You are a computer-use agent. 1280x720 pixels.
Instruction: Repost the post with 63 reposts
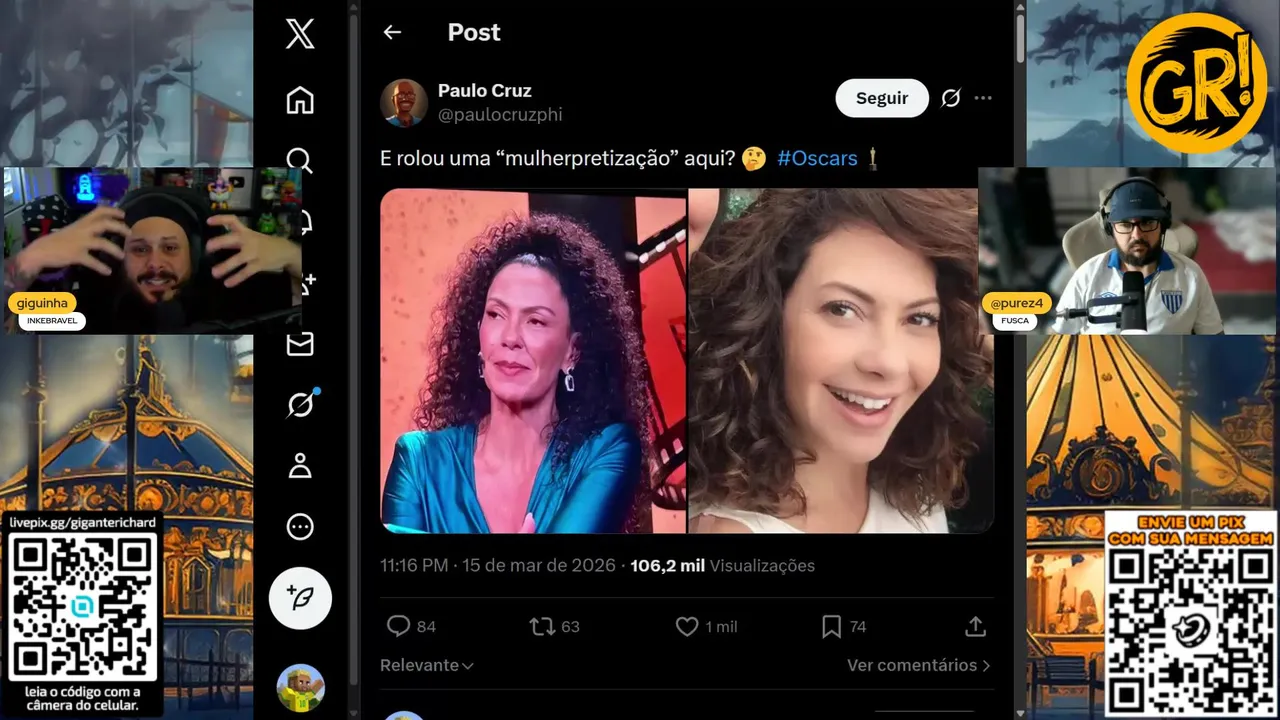(x=542, y=626)
